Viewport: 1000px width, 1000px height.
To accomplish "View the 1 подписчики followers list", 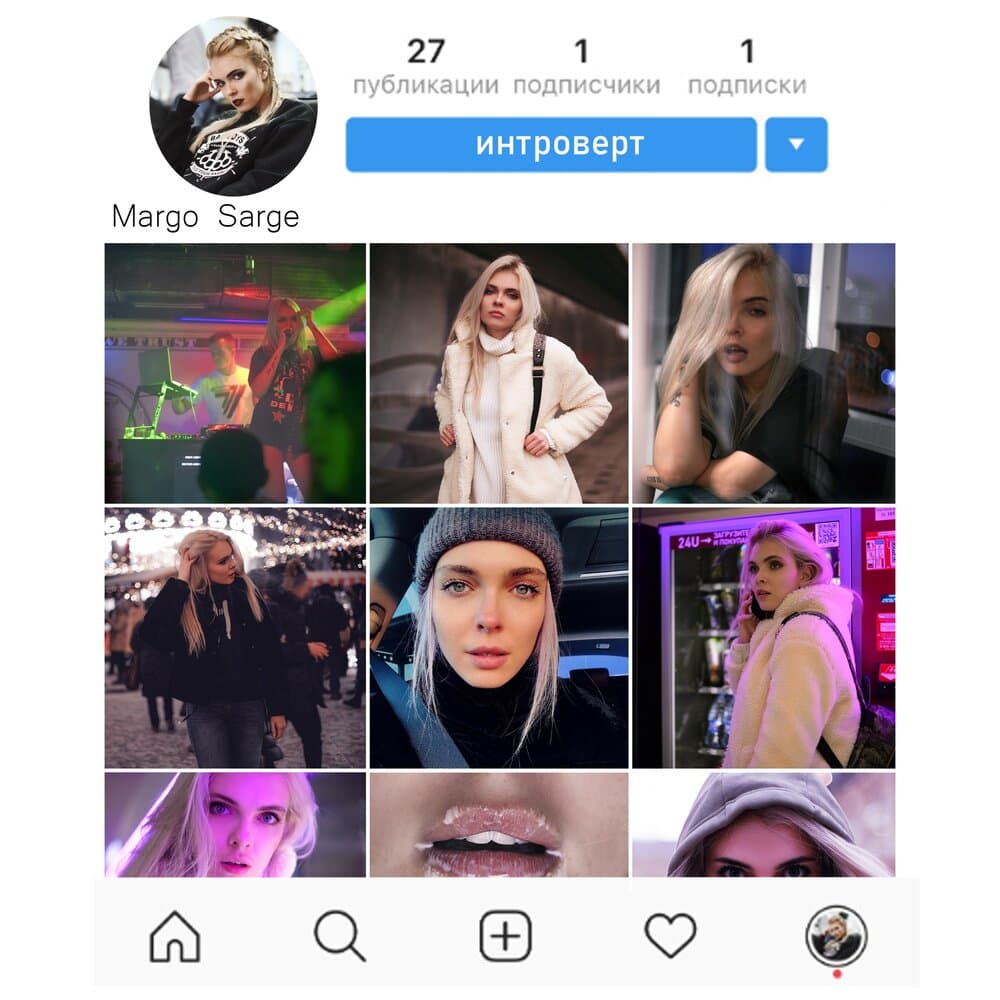I will [585, 68].
